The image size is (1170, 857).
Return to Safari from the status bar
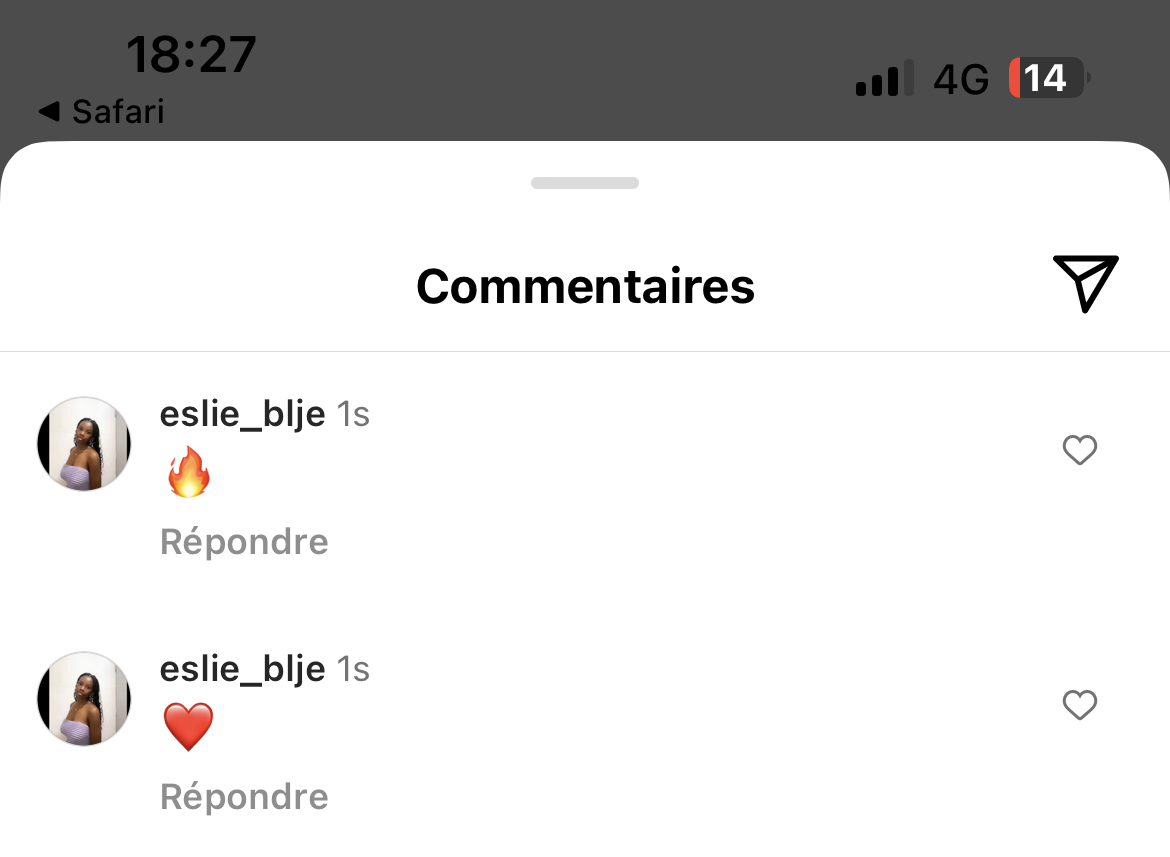coord(102,111)
